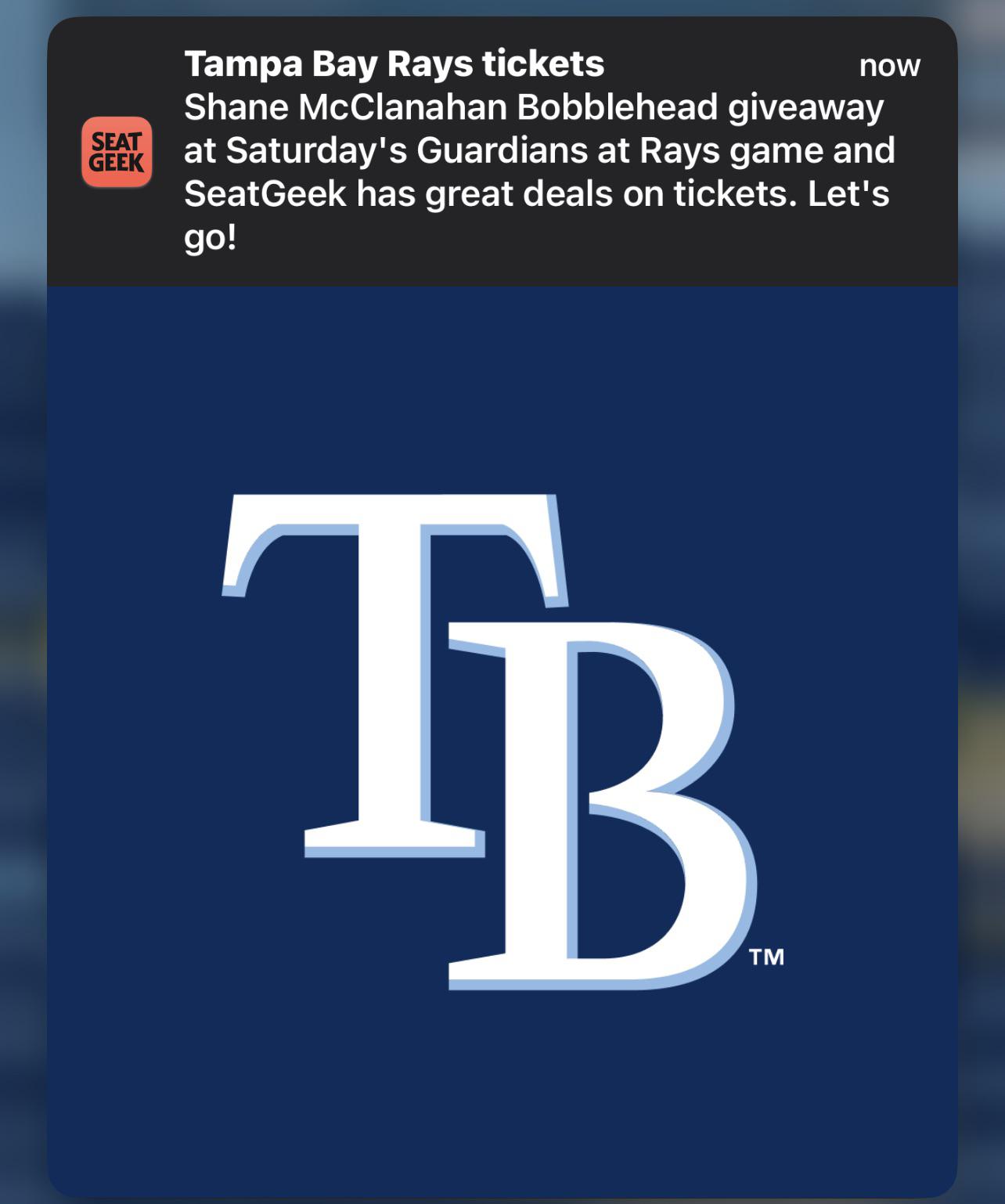1005x1204 pixels.
Task: Tap the Rays TB logo image attachment
Action: 502,741
